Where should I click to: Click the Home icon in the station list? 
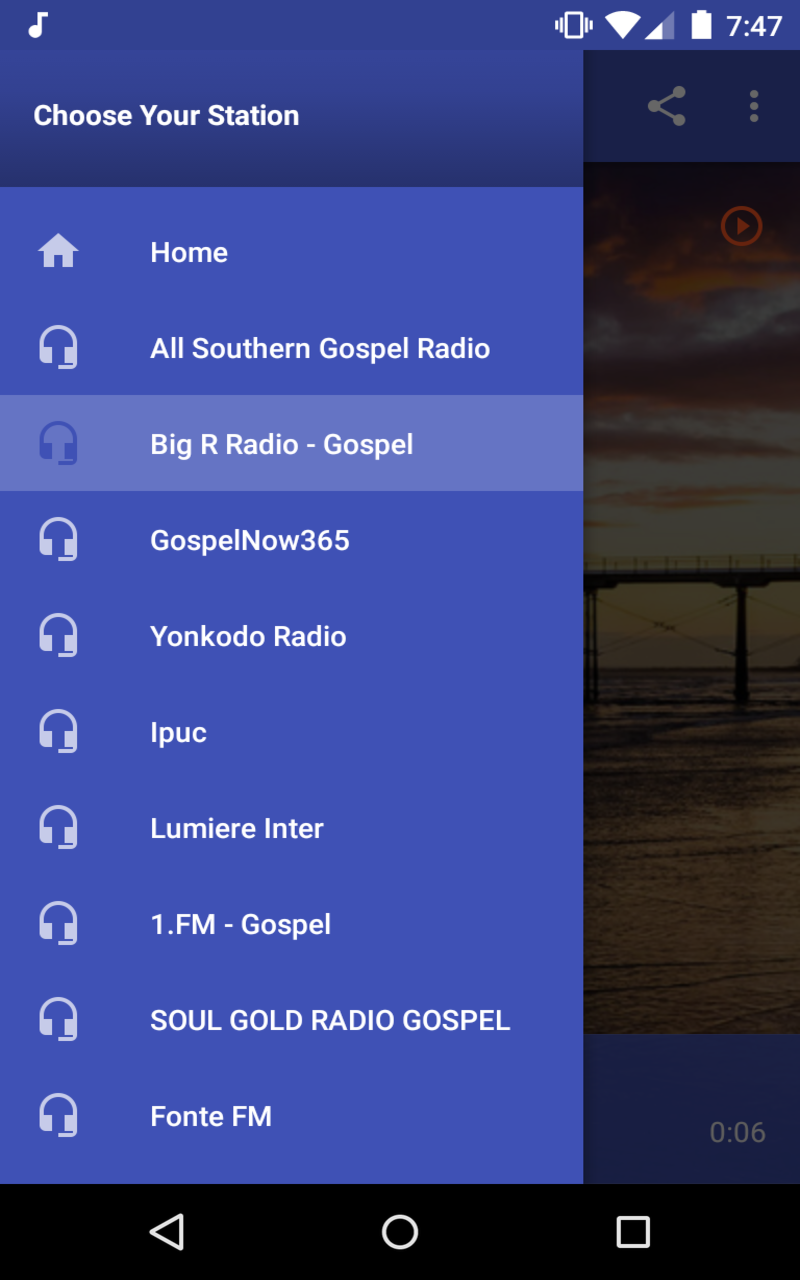coord(59,251)
